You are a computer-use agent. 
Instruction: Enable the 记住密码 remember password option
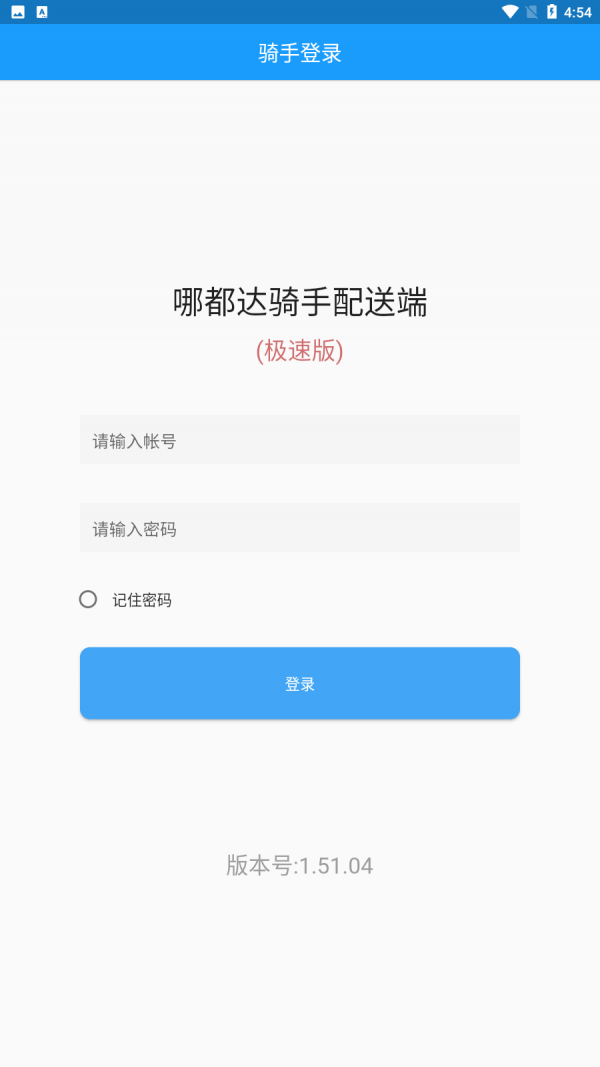coord(88,599)
